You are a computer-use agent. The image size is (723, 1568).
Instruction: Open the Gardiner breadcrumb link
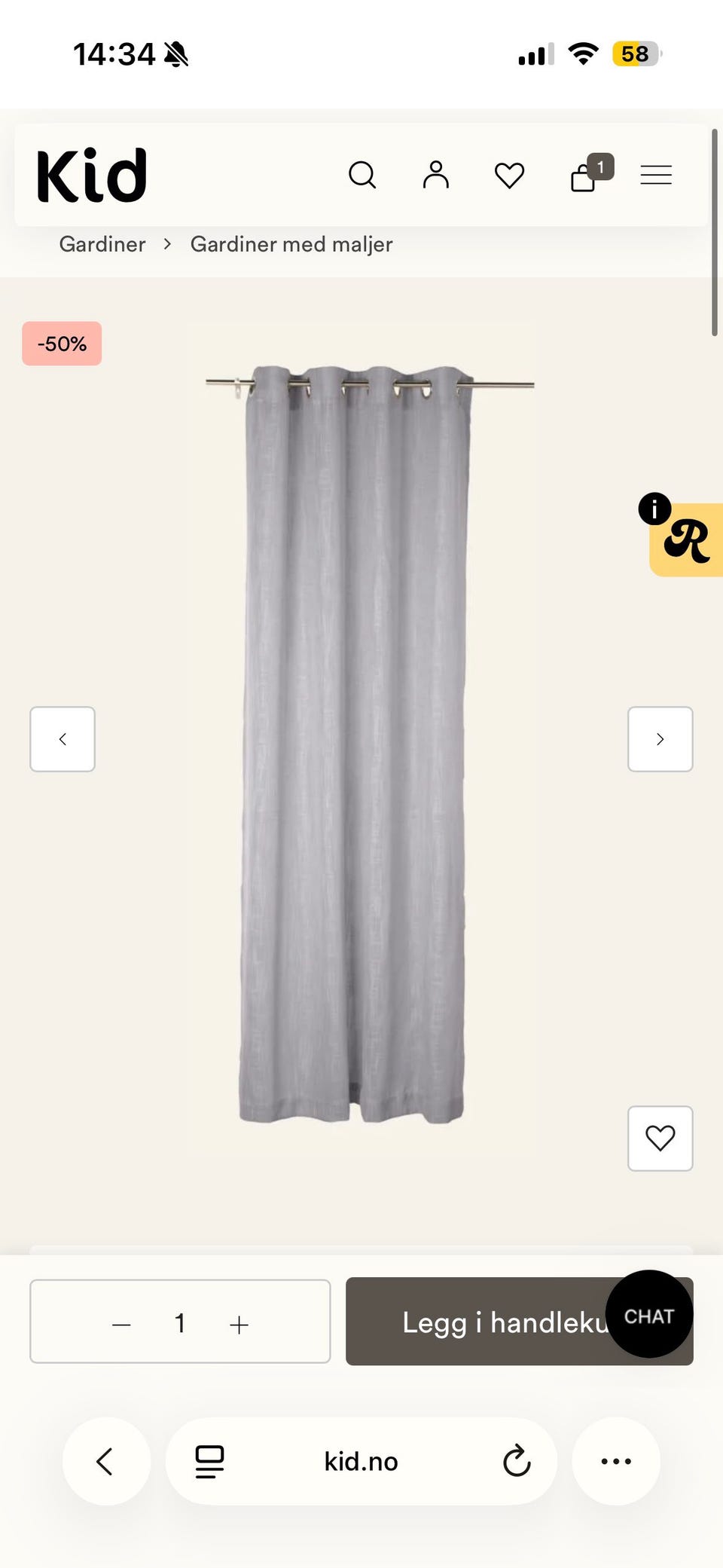coord(102,244)
